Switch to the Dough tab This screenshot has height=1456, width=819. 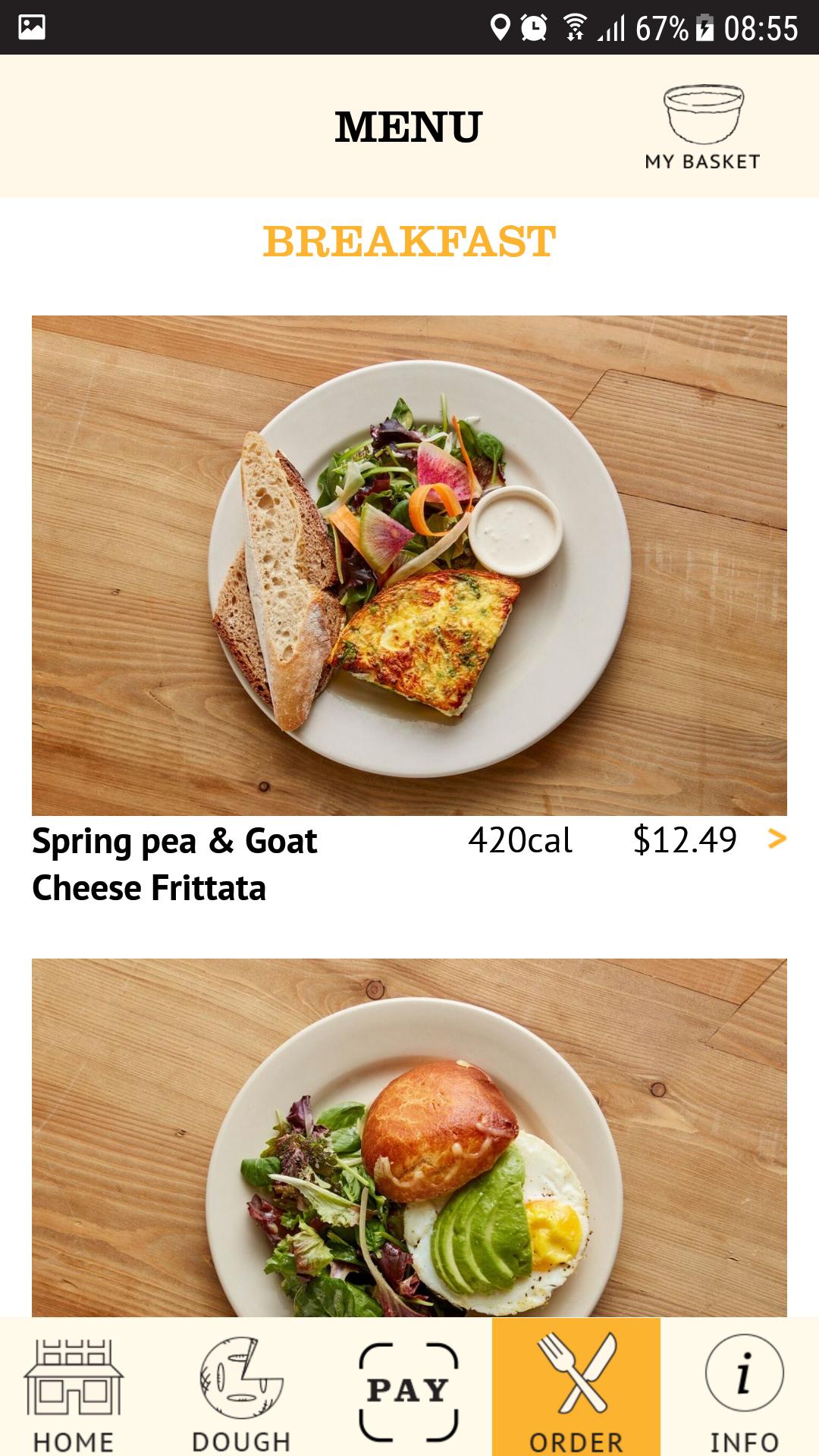[x=241, y=1389]
